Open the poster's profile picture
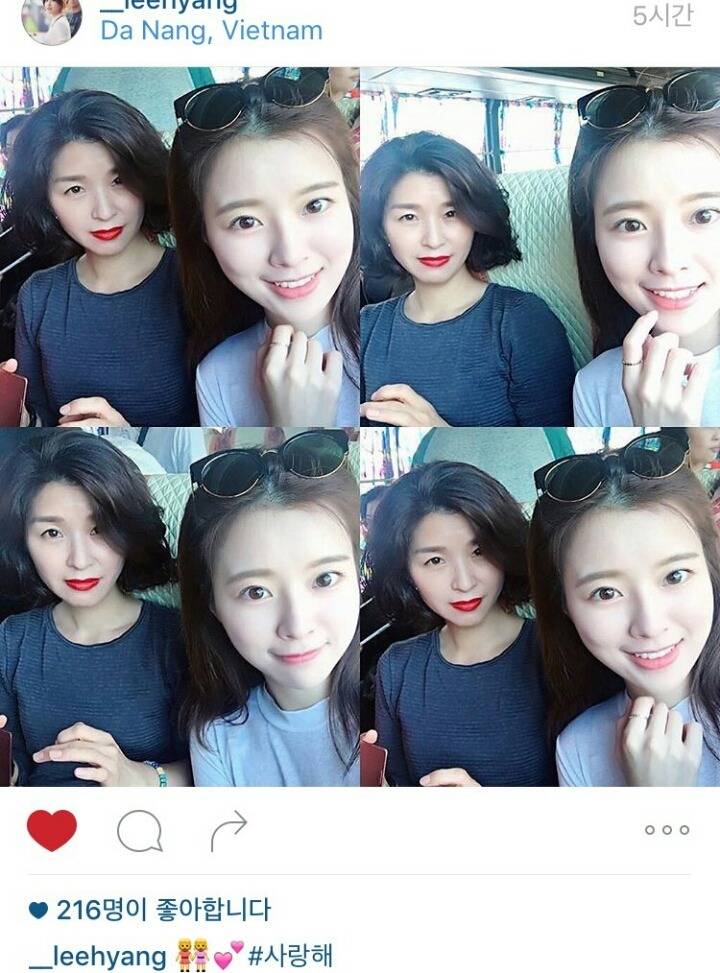The image size is (720, 973). tap(52, 18)
